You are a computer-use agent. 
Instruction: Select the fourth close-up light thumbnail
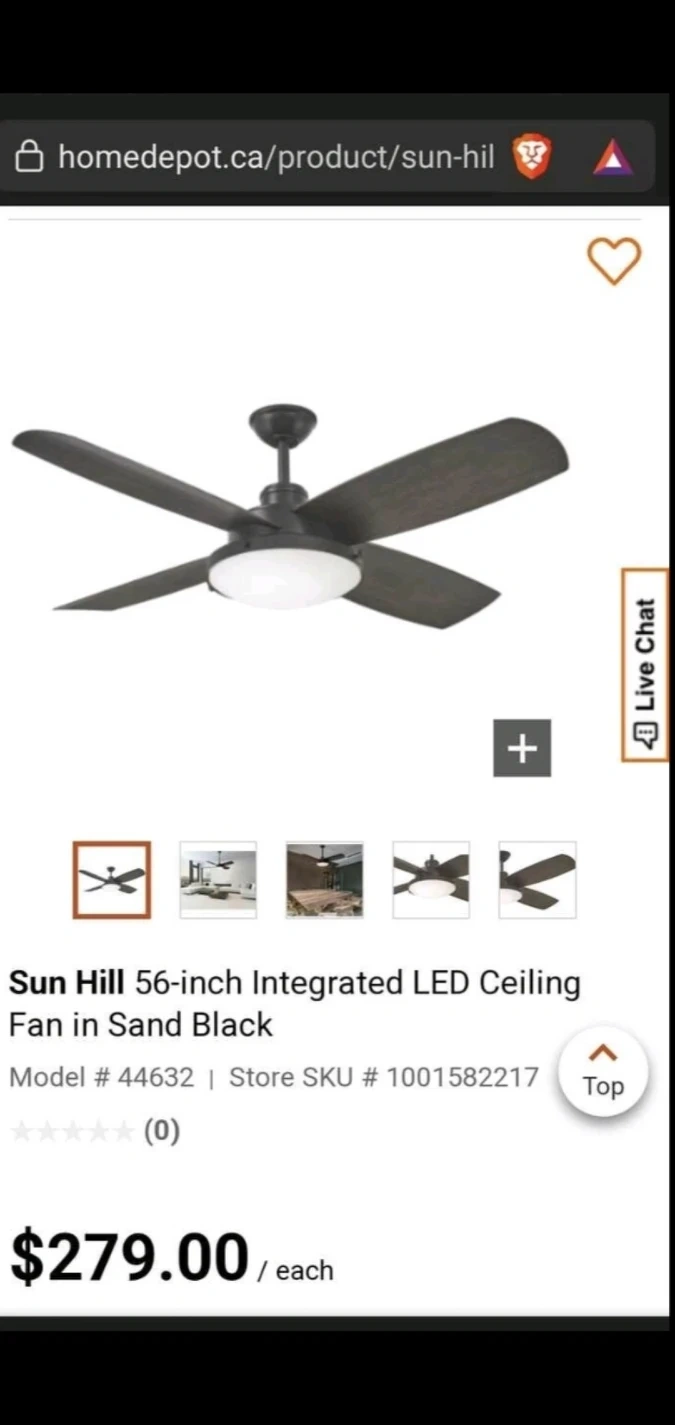tap(431, 880)
